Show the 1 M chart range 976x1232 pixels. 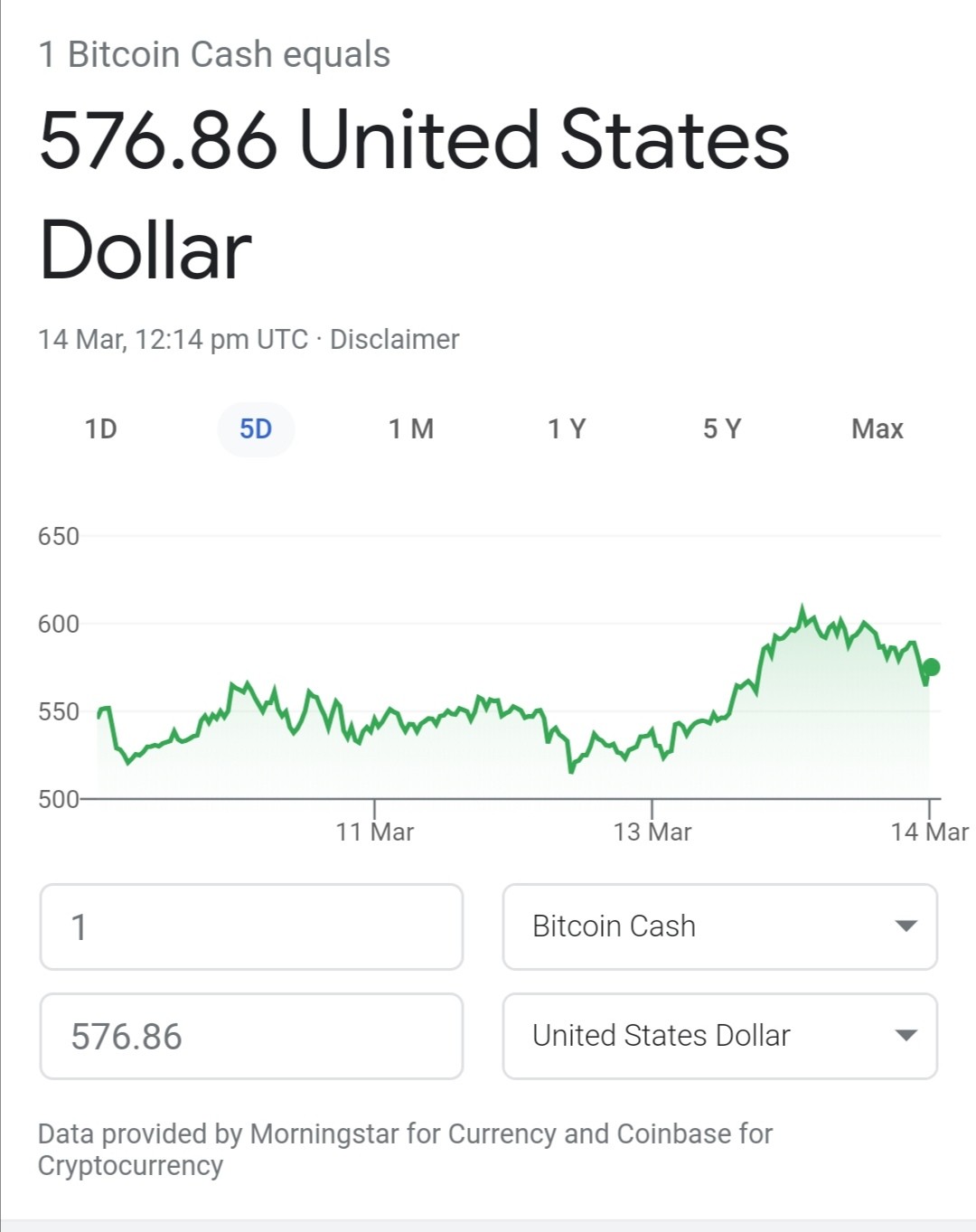tap(411, 429)
